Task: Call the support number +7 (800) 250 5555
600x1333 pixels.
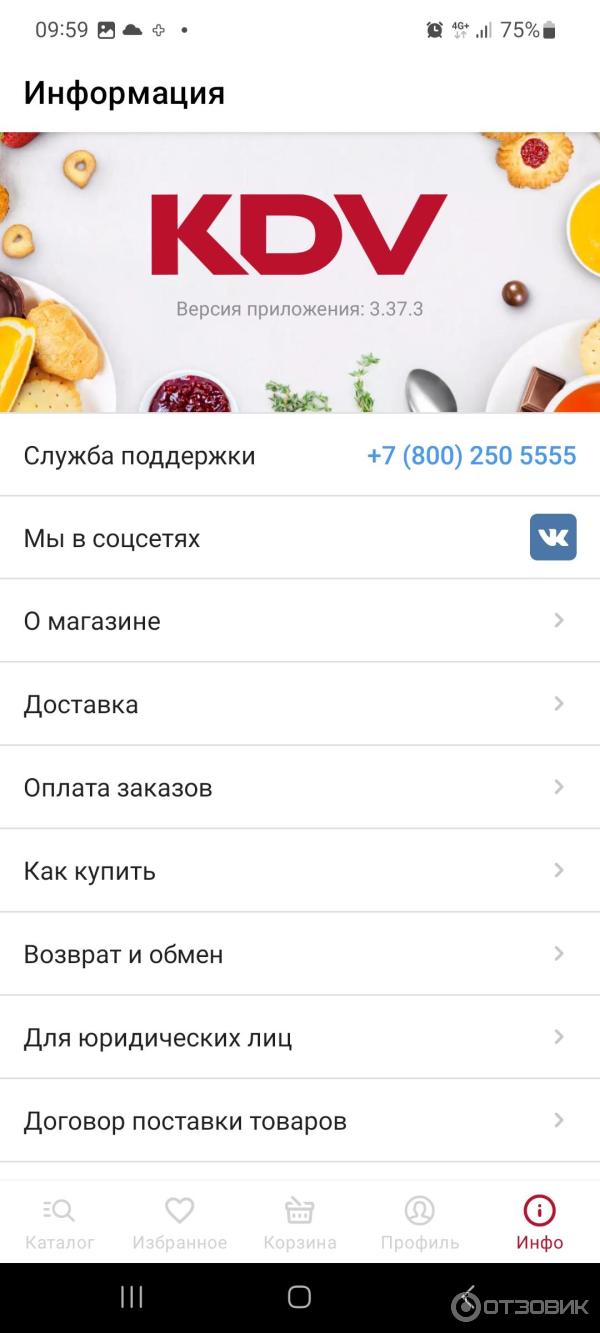Action: tap(471, 456)
